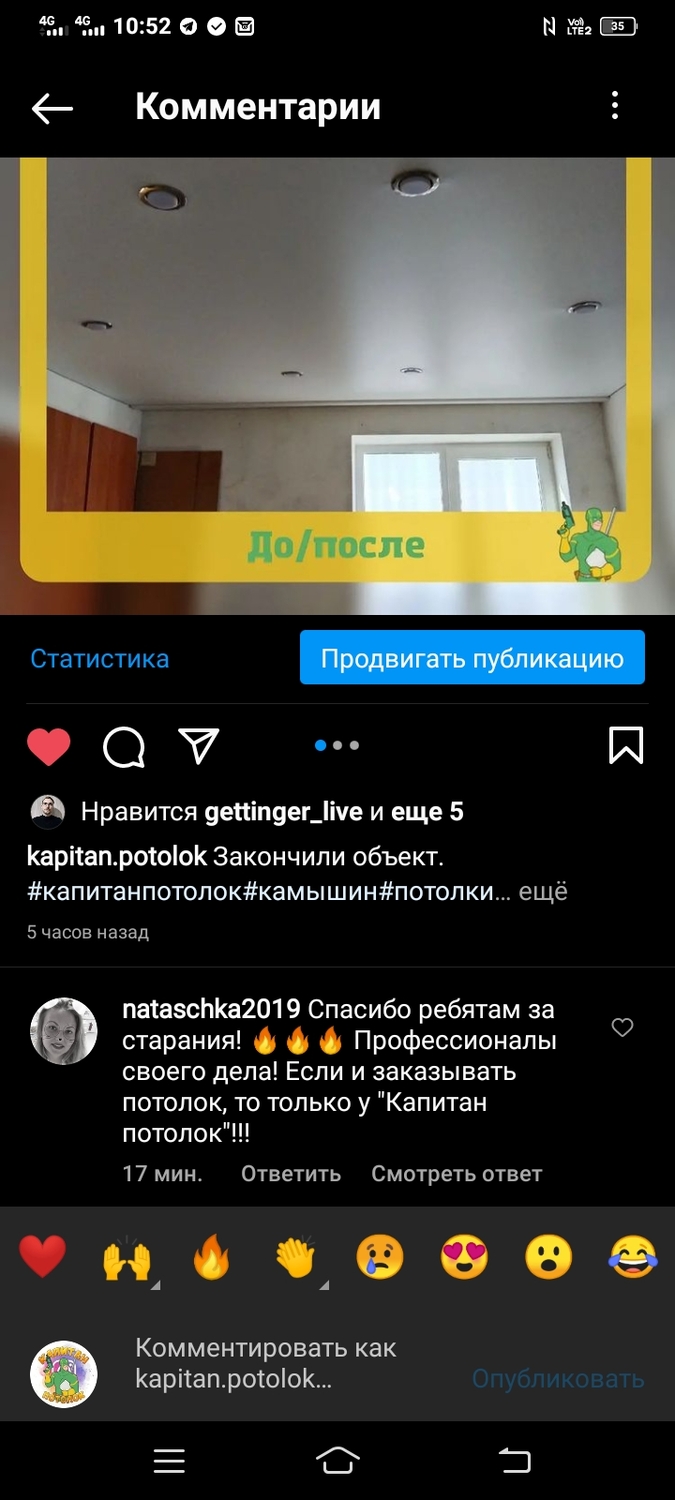
Task: Tap Продвигать публикацию button
Action: (472, 658)
